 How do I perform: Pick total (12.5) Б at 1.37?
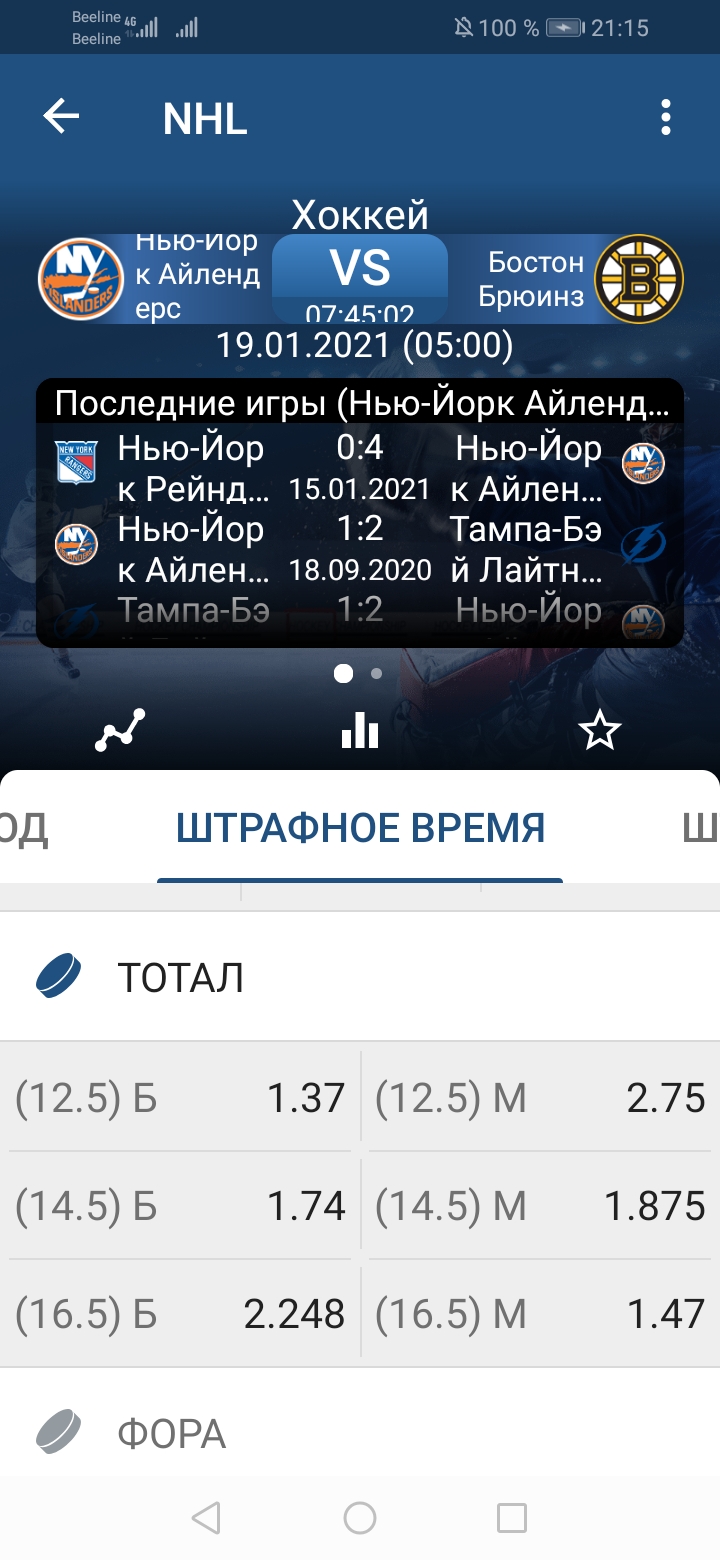(180, 1098)
